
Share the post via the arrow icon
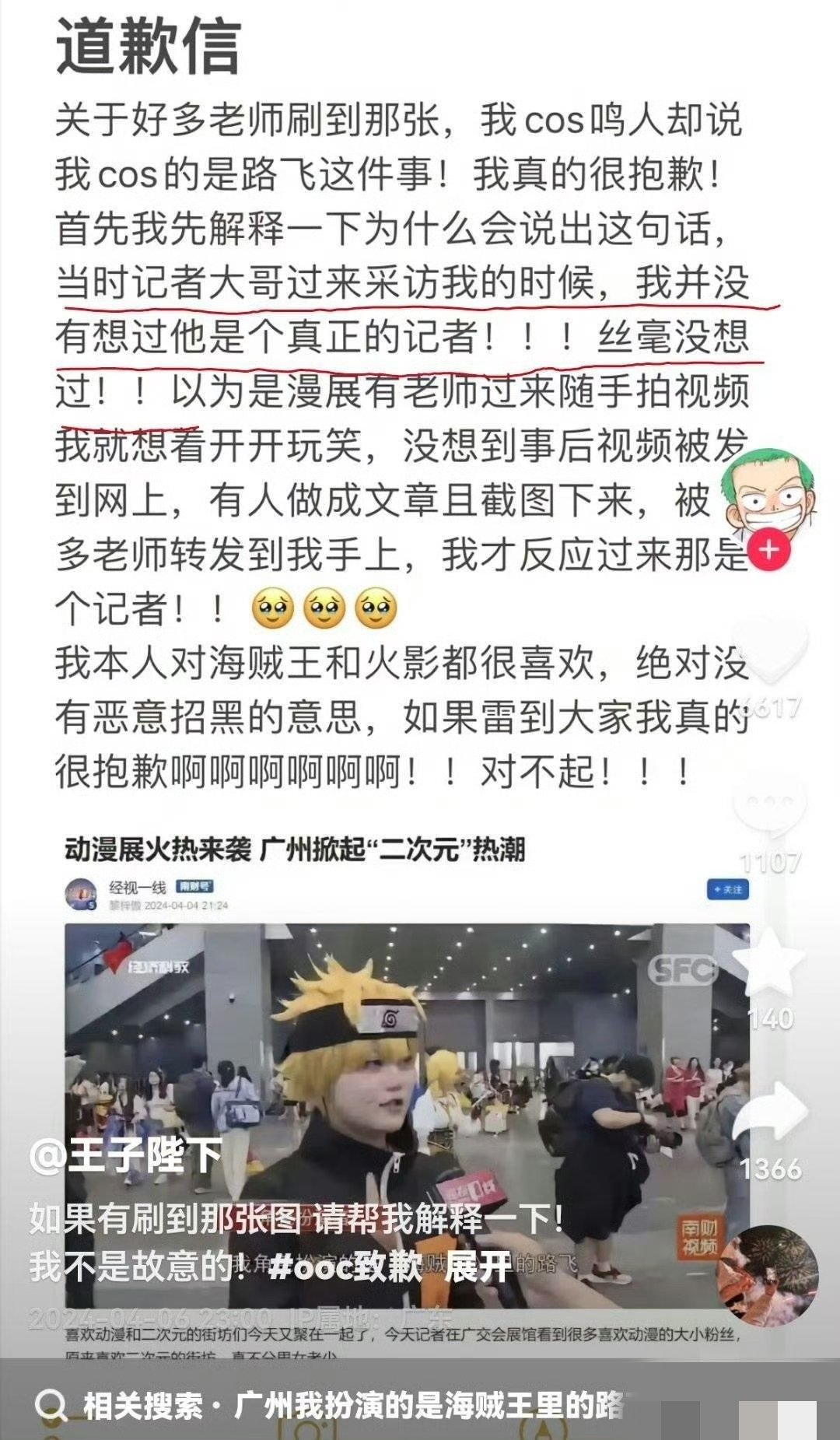coord(770,1112)
